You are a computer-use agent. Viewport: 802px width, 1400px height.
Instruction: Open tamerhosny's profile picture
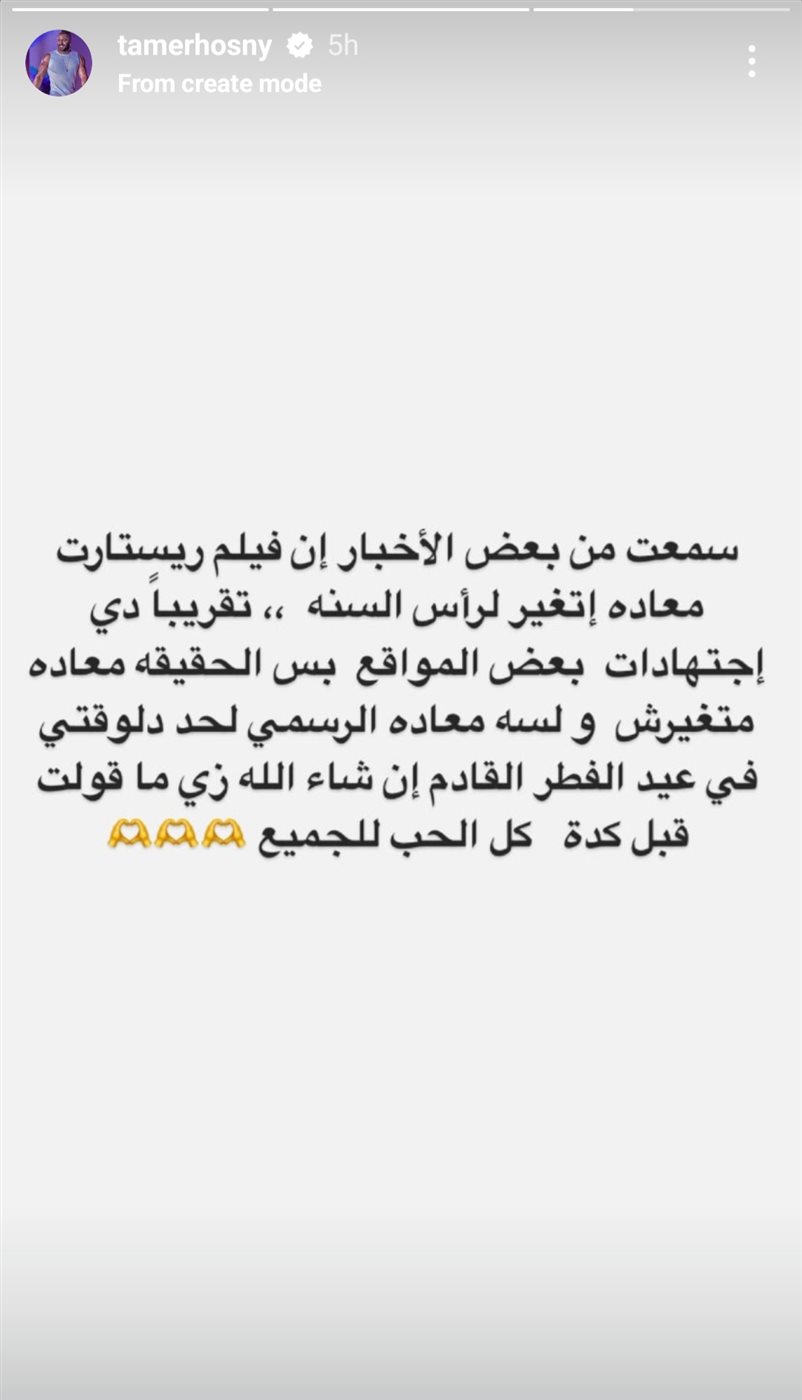tap(58, 63)
